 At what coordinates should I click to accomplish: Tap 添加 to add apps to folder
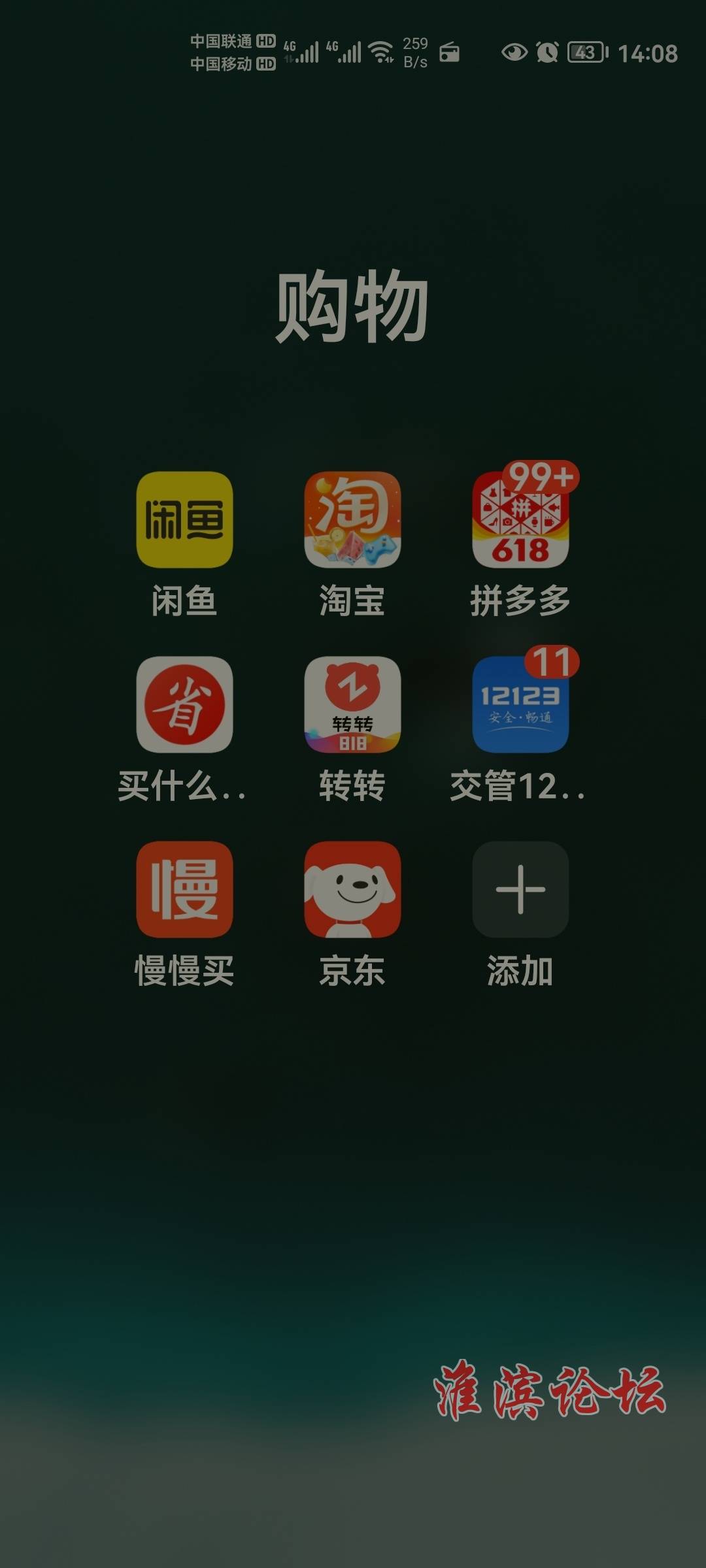click(520, 889)
